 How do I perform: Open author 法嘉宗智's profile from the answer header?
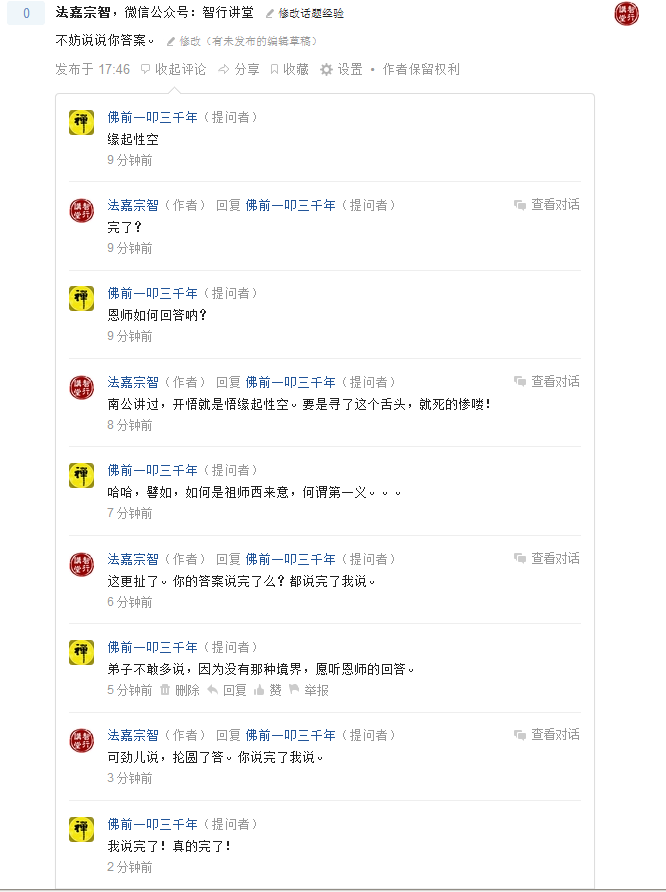point(83,13)
